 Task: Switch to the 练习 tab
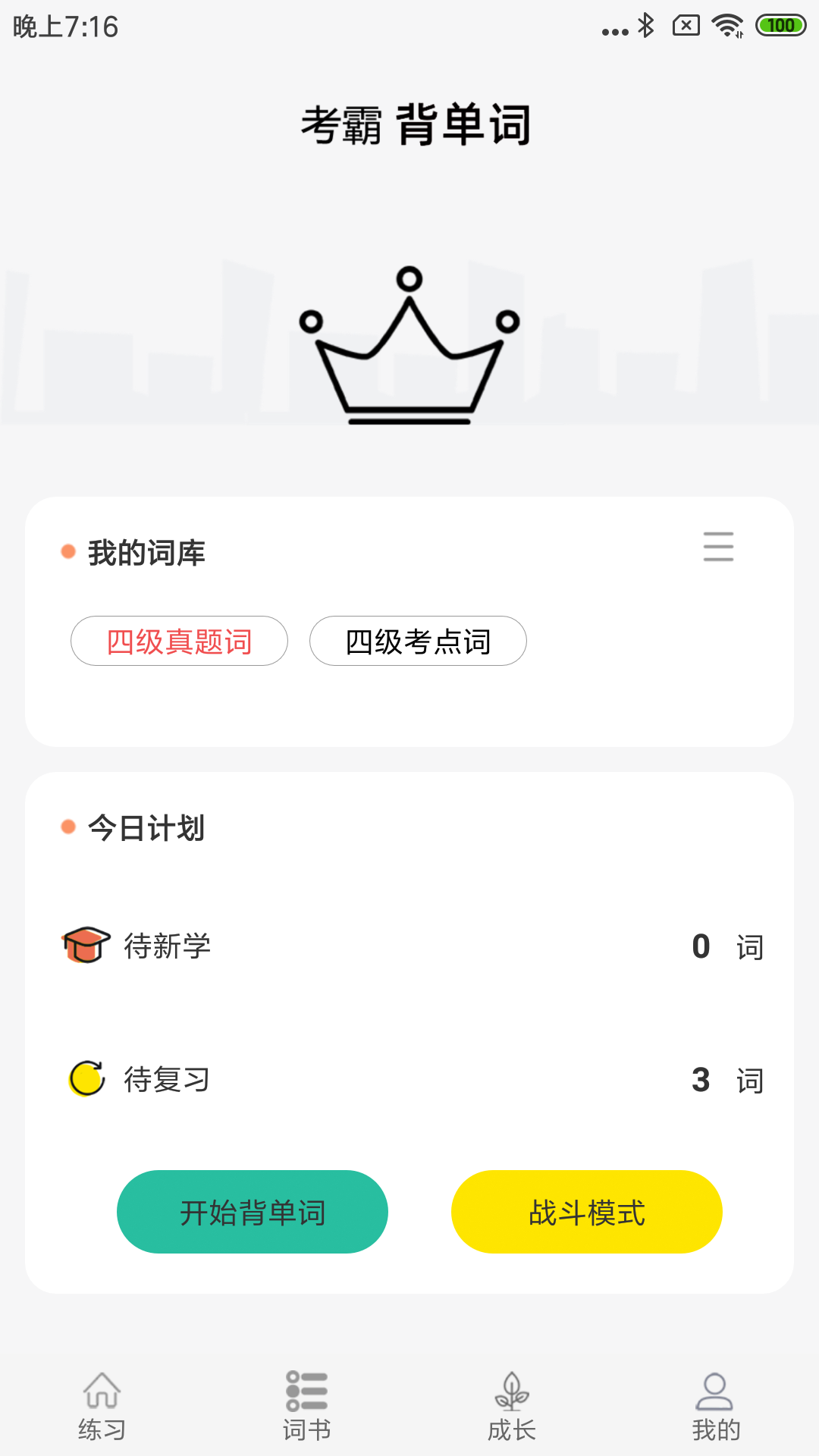coord(102,1407)
